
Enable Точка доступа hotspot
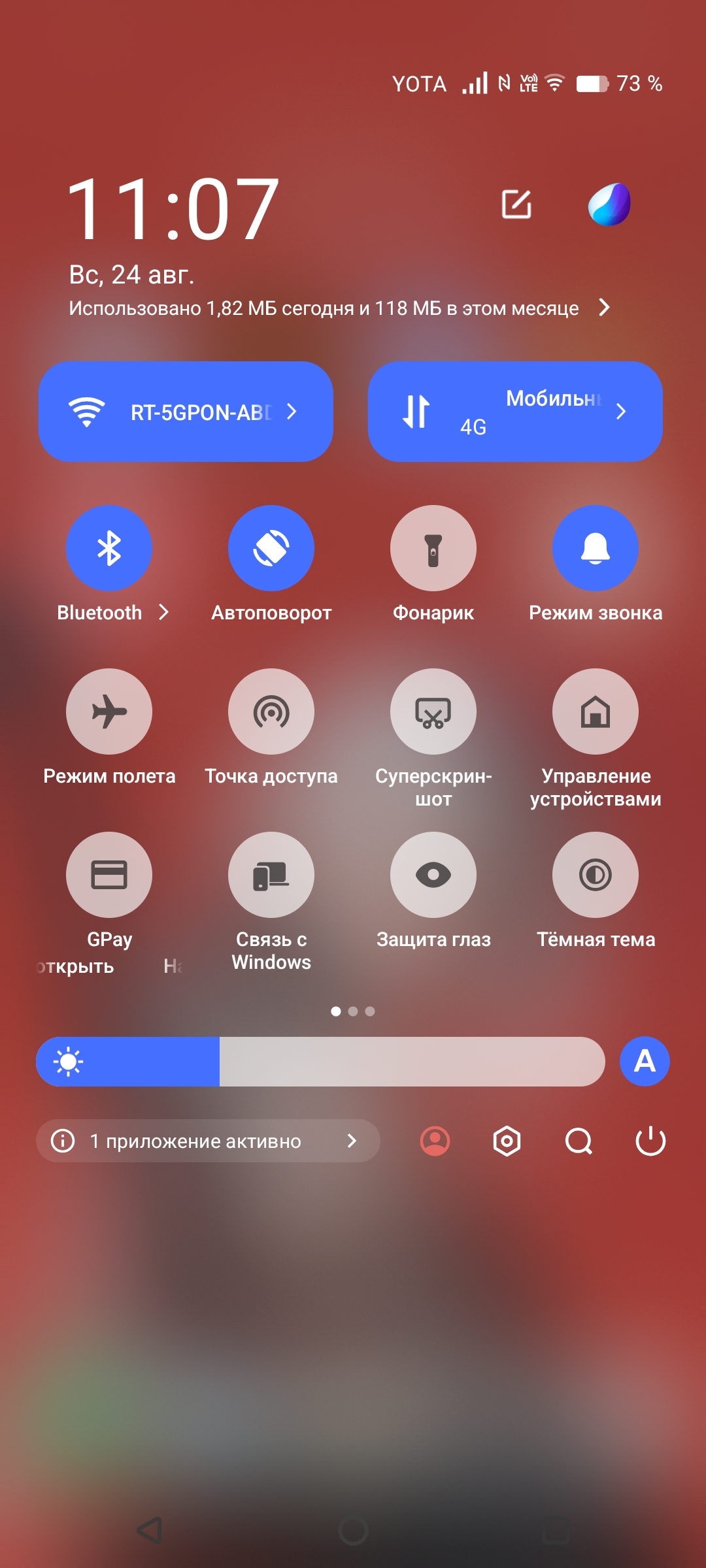[271, 711]
